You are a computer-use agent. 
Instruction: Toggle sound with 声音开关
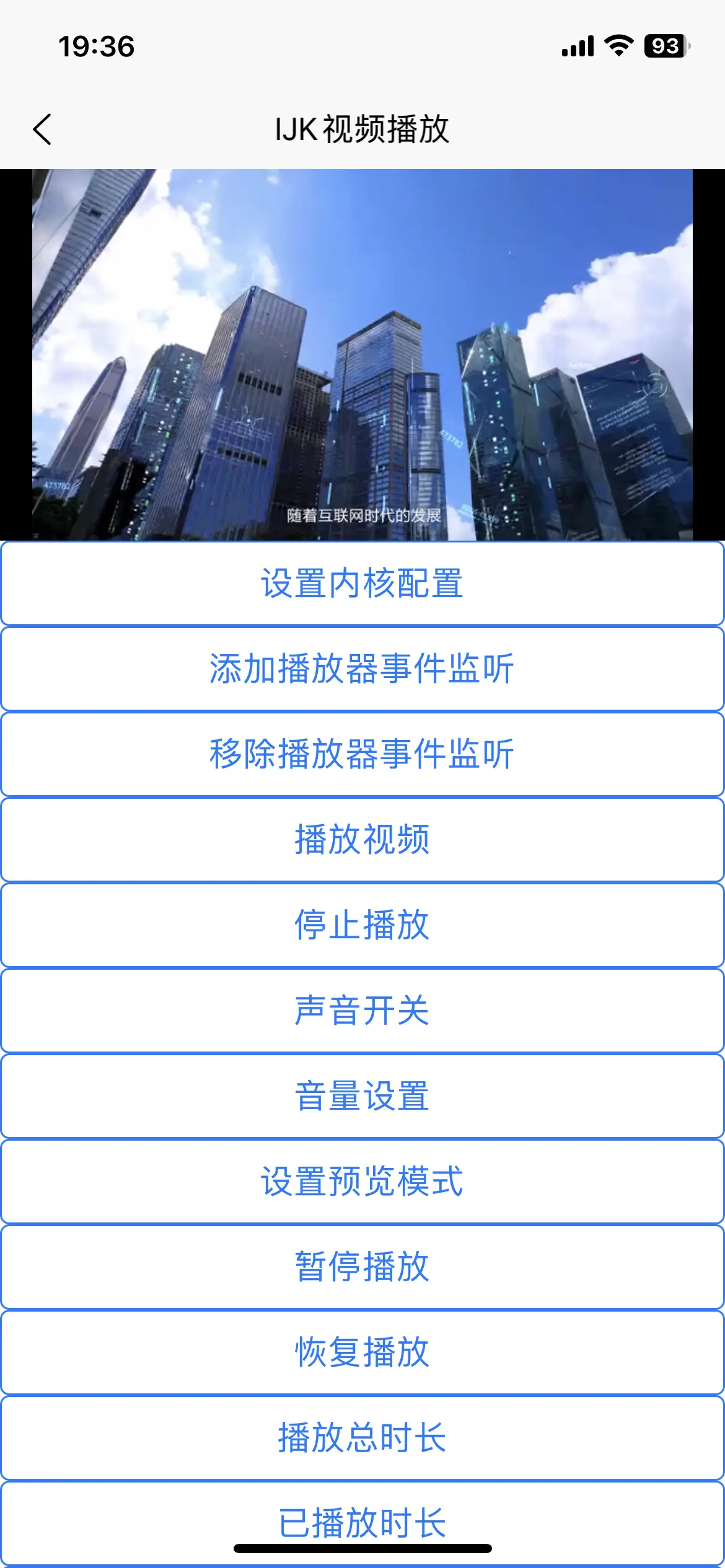(x=362, y=1011)
